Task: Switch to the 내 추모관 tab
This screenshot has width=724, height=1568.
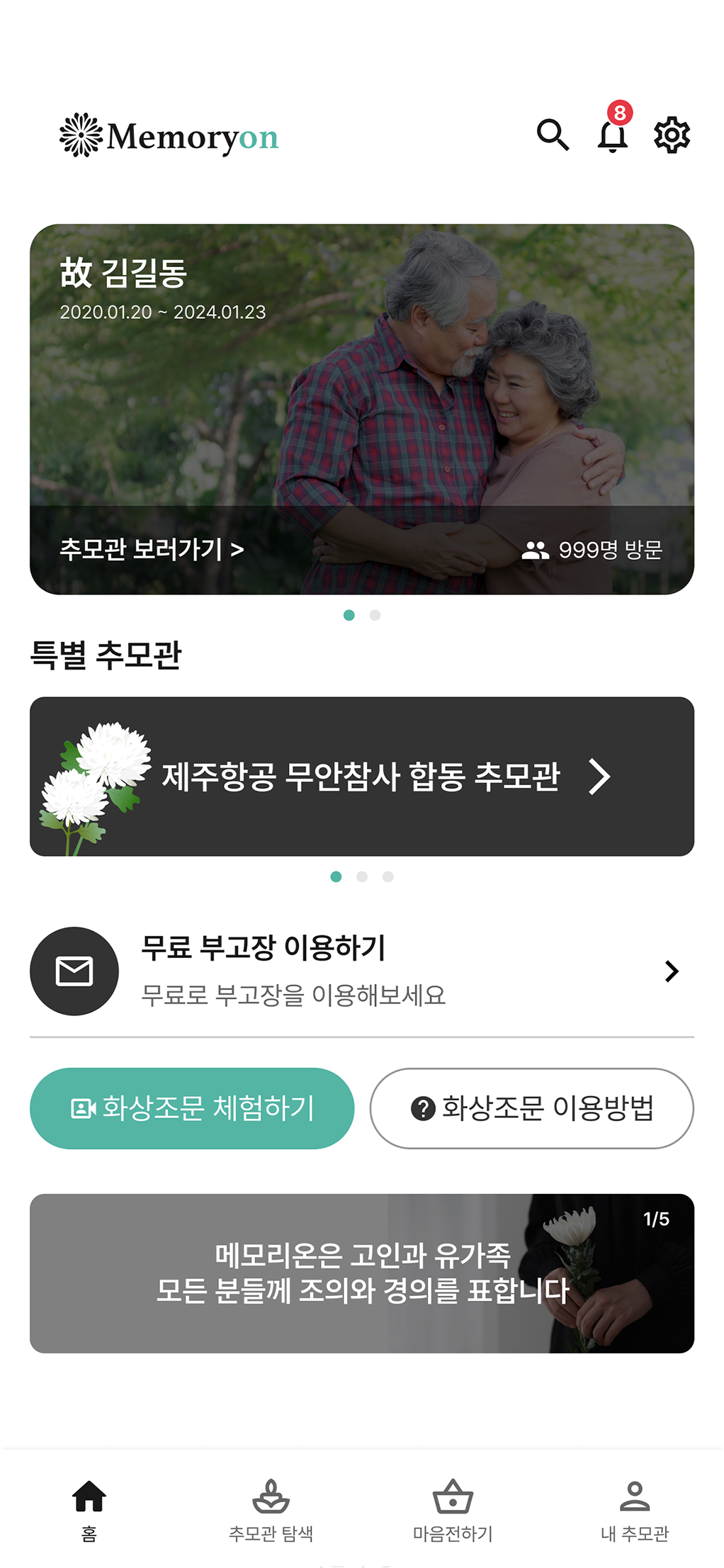Action: pyautogui.click(x=635, y=1510)
